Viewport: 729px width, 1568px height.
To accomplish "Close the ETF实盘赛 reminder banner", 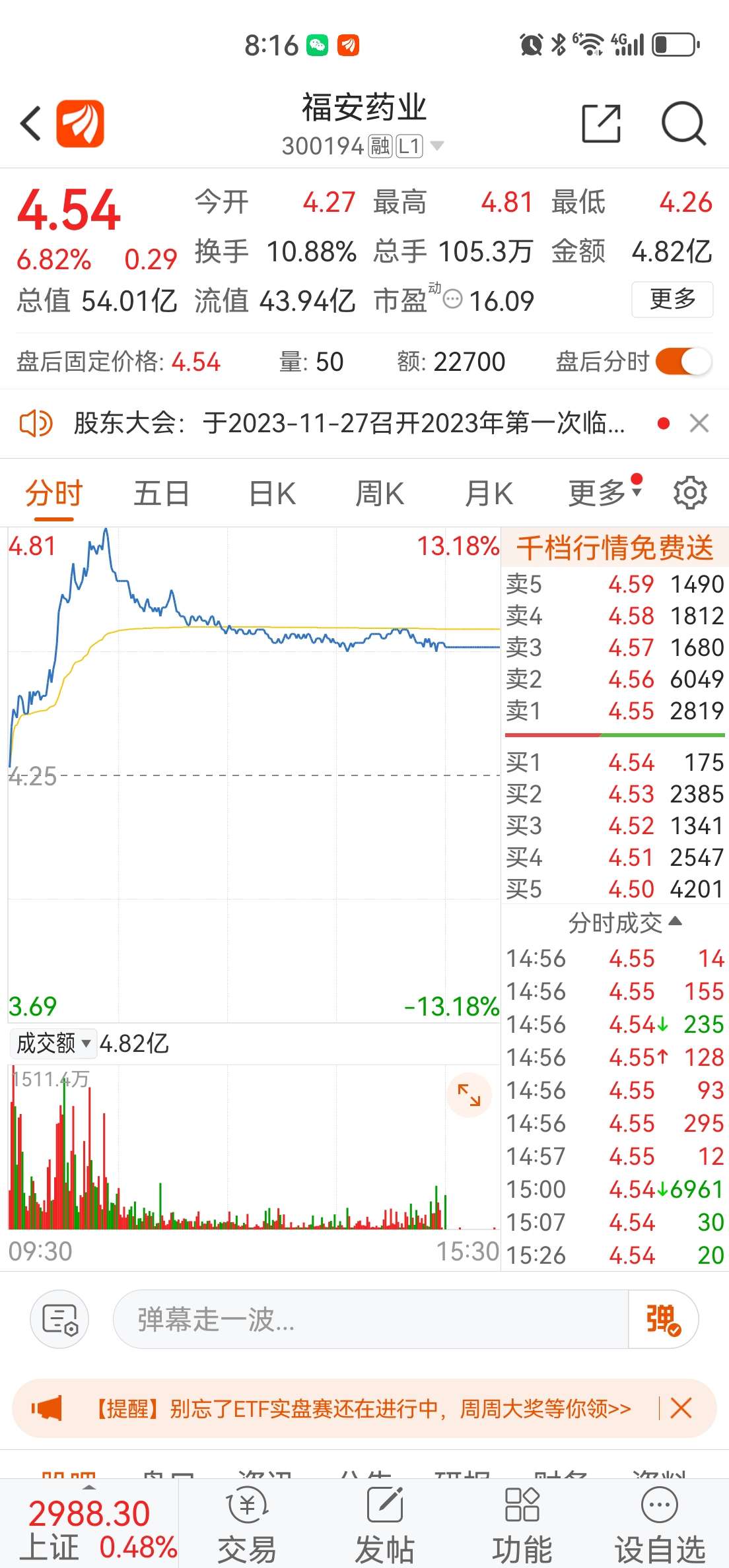I will point(681,1408).
